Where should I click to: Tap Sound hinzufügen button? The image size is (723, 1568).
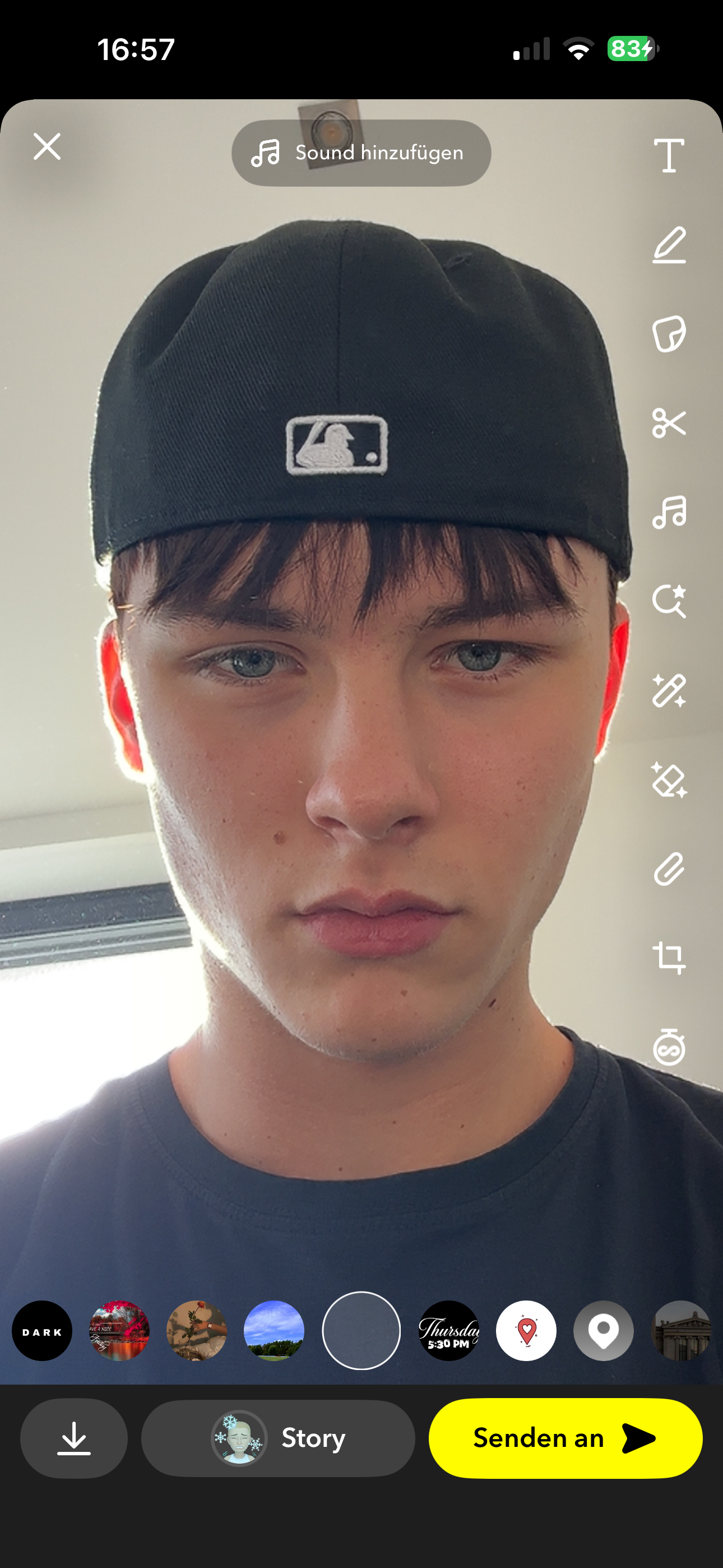[x=361, y=153]
